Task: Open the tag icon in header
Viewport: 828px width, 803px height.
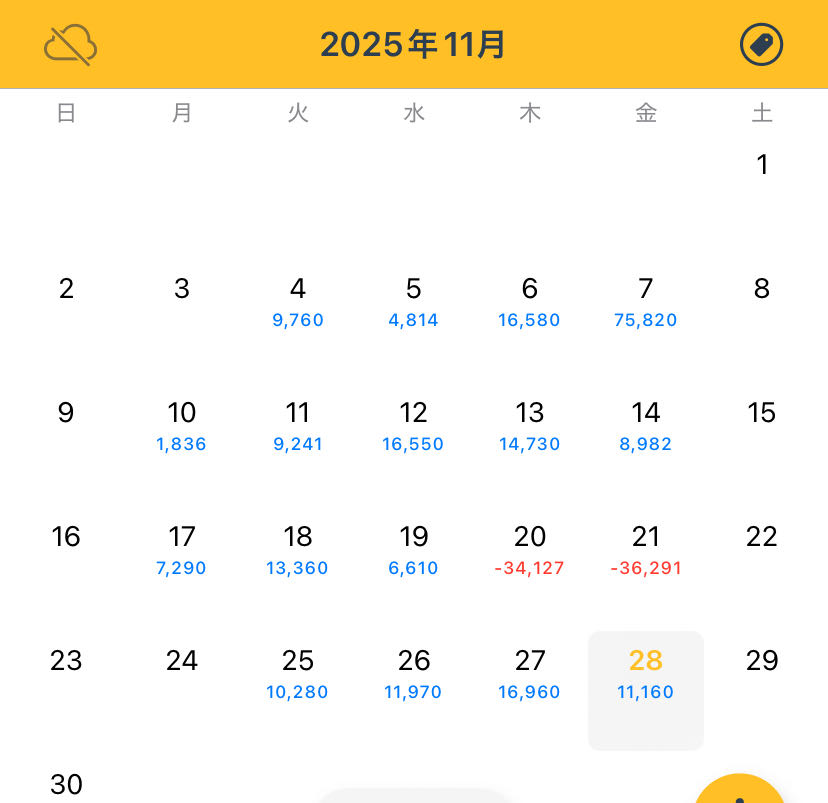Action: (761, 45)
